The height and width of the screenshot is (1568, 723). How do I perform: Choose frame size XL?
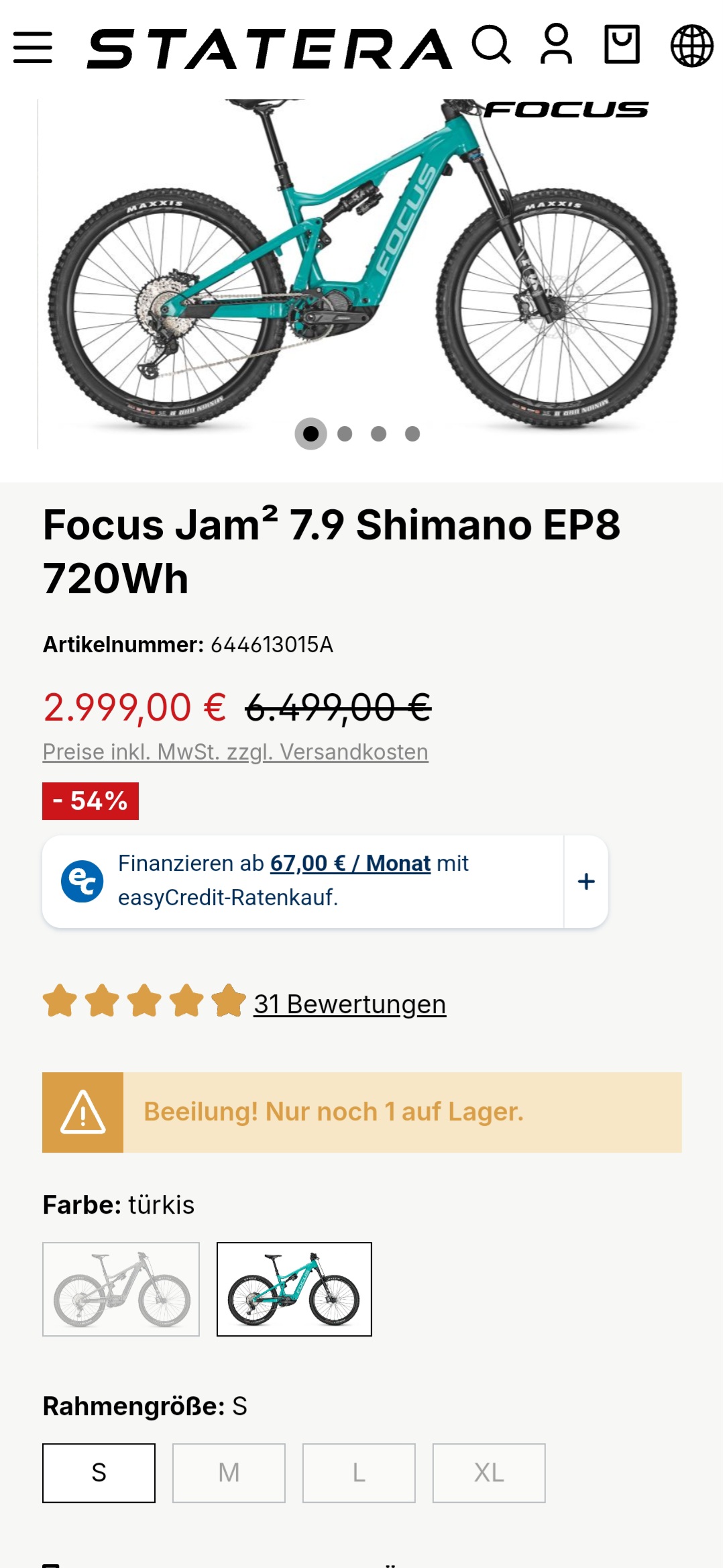(489, 1473)
